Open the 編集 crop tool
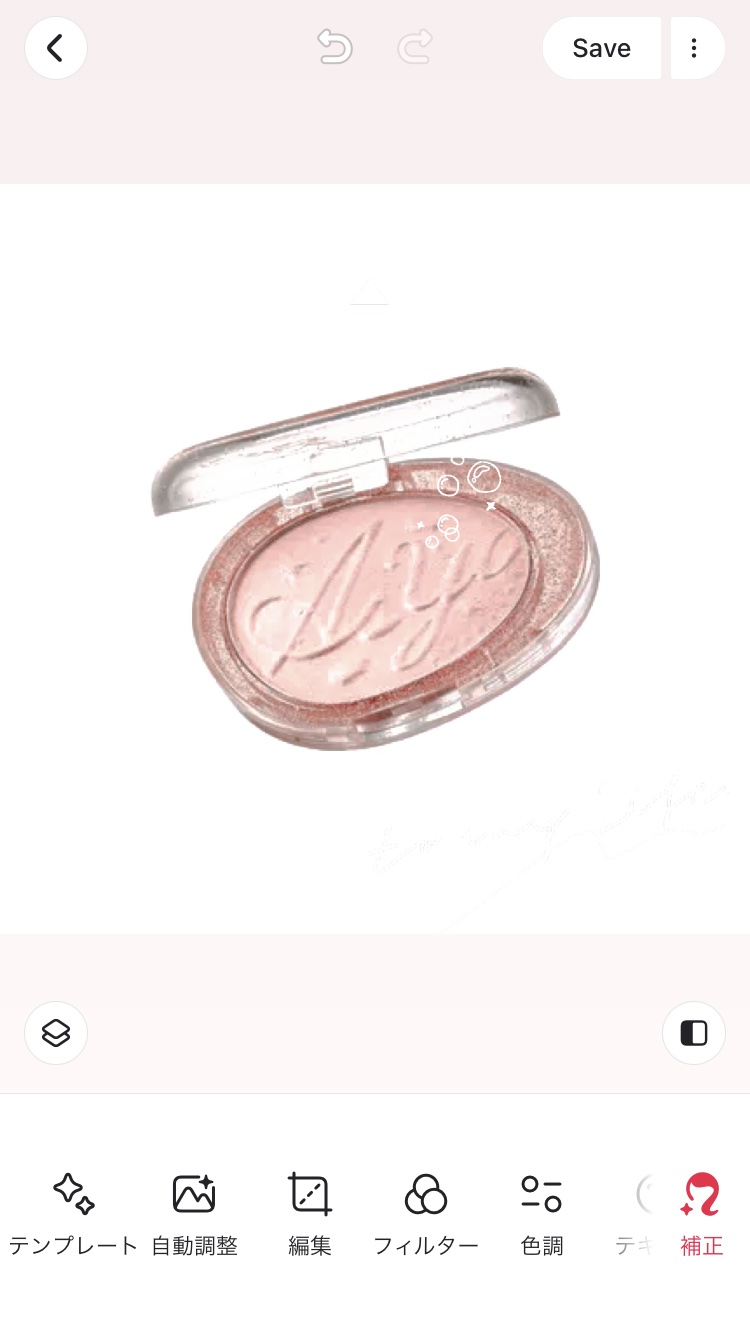Viewport: 750px width, 1334px height. point(310,1212)
